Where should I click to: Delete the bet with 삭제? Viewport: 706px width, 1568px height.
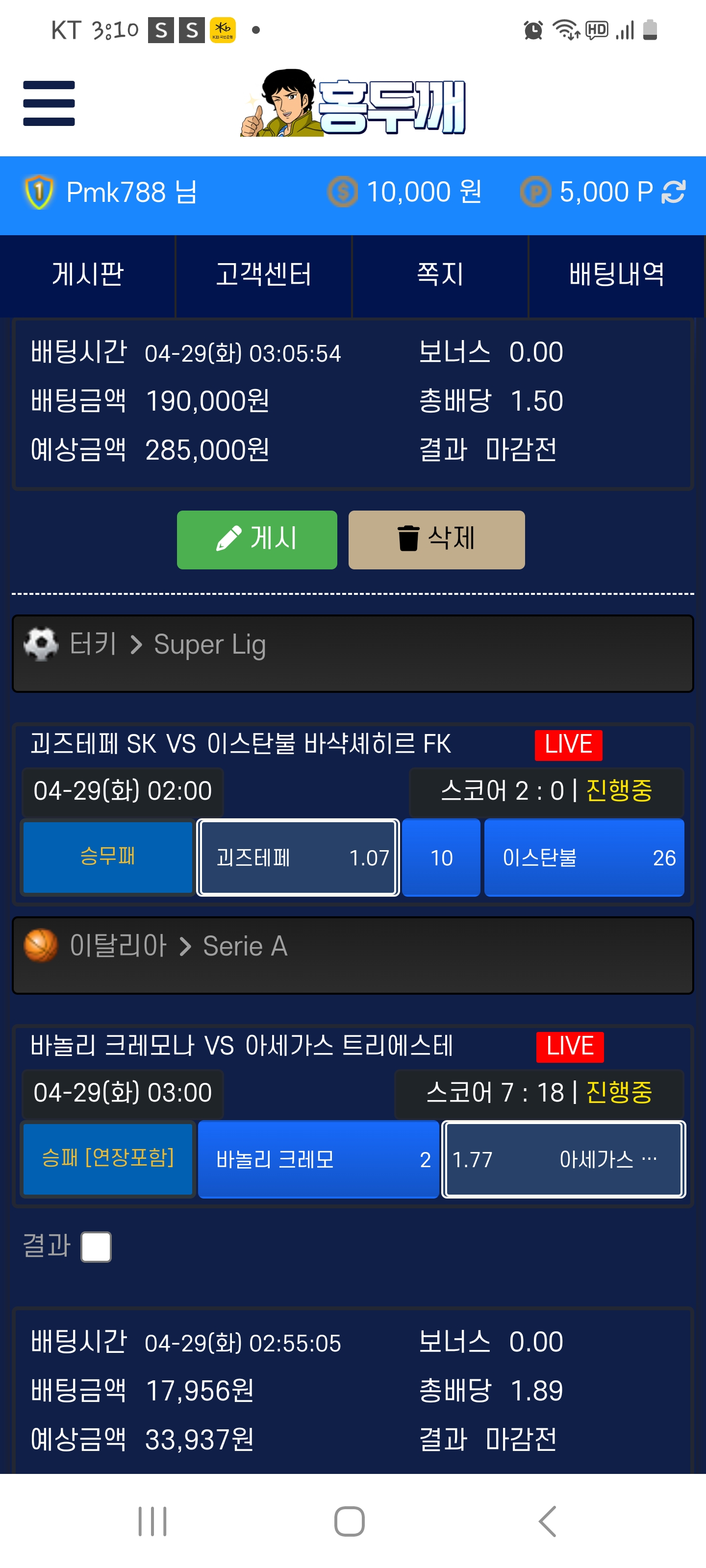(436, 539)
